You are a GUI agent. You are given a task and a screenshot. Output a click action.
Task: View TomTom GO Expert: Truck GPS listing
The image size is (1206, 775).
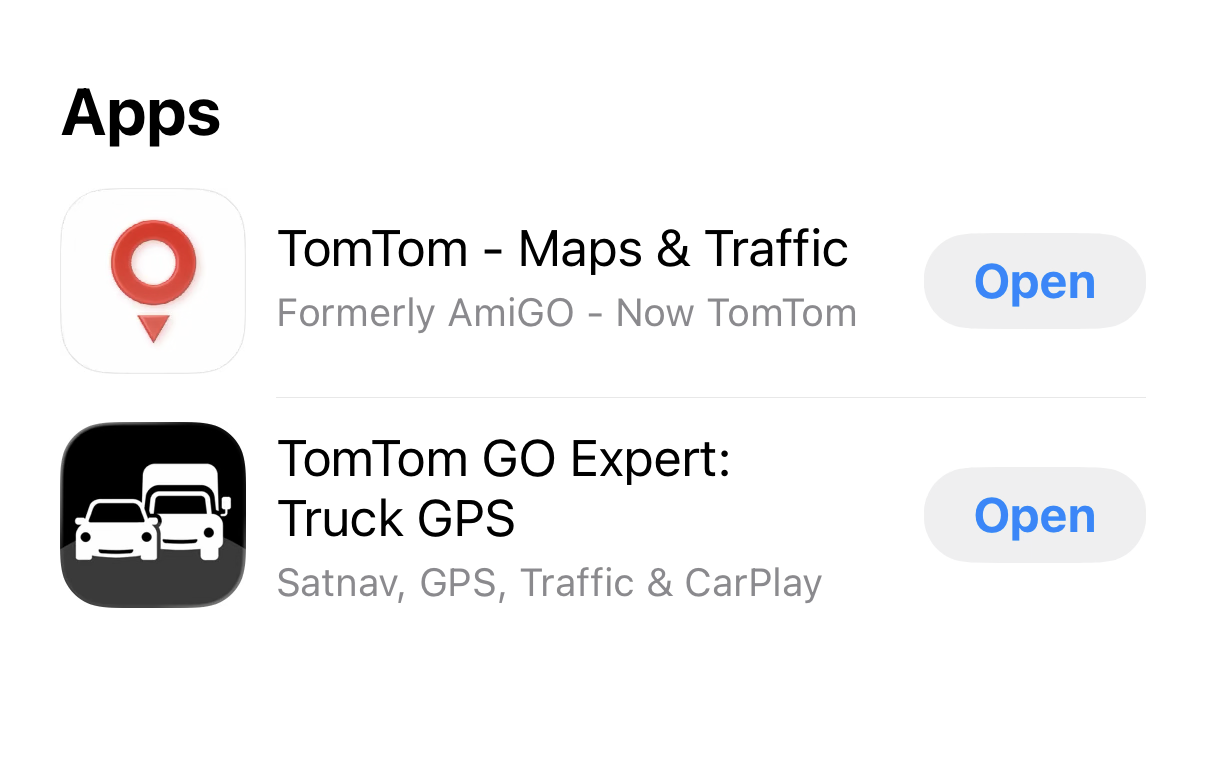point(503,488)
